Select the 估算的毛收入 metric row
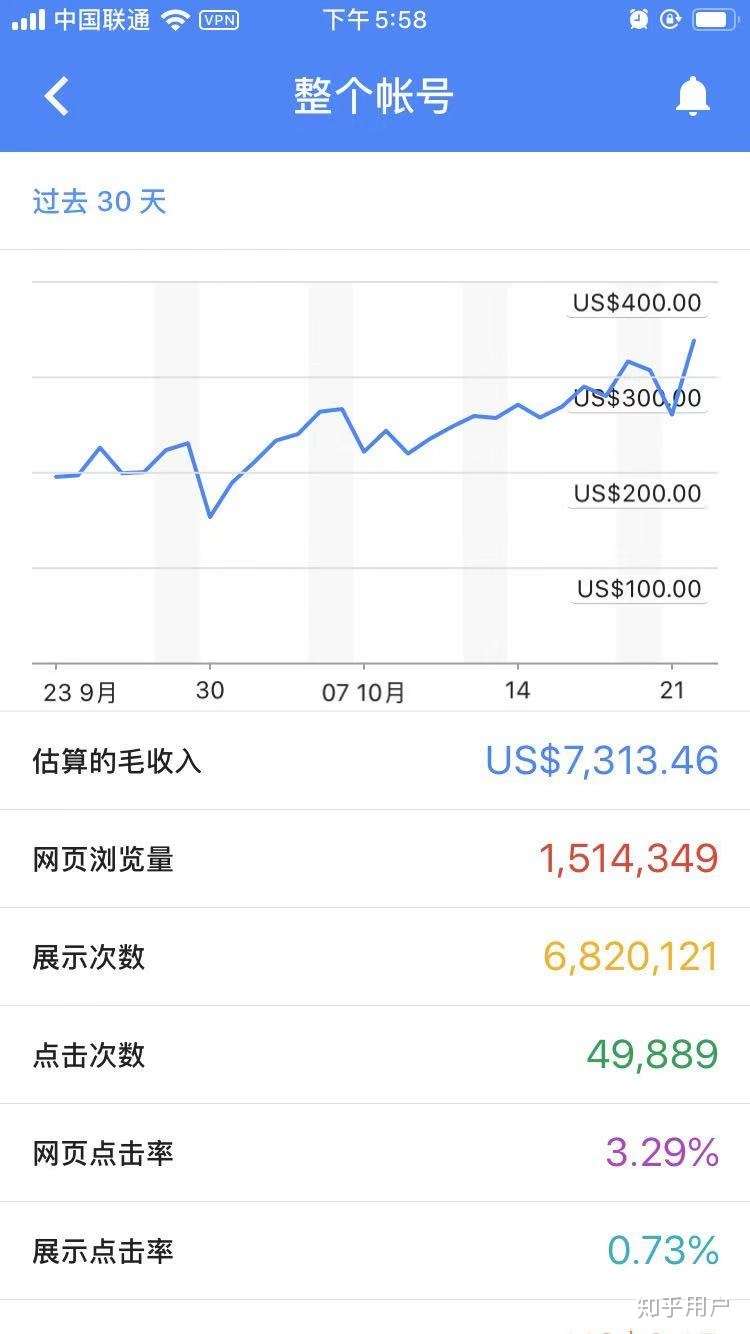 375,761
